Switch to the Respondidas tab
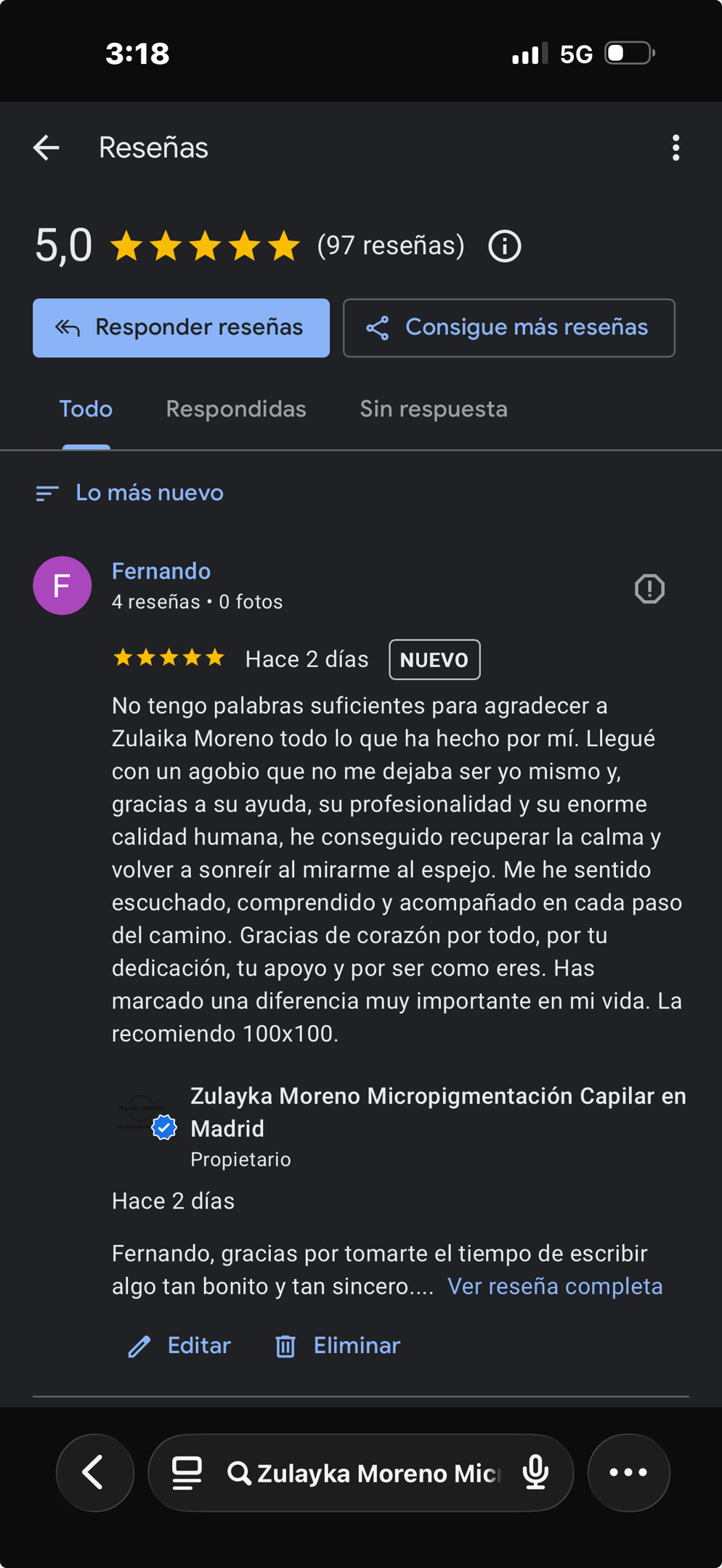Viewport: 722px width, 1568px height. click(236, 409)
